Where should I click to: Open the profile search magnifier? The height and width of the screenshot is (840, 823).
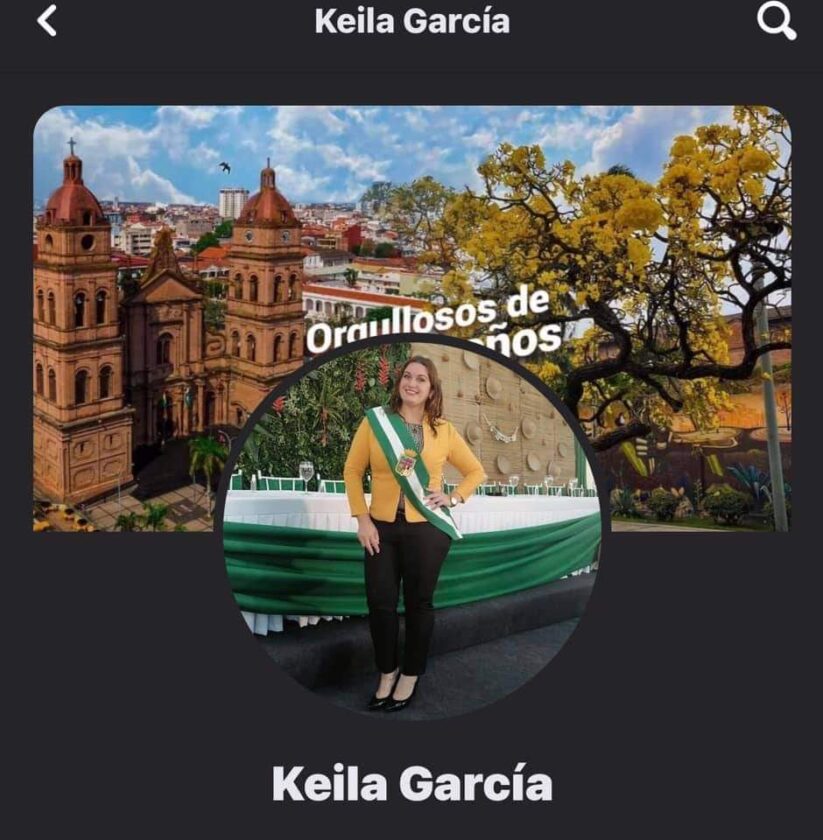pos(776,21)
